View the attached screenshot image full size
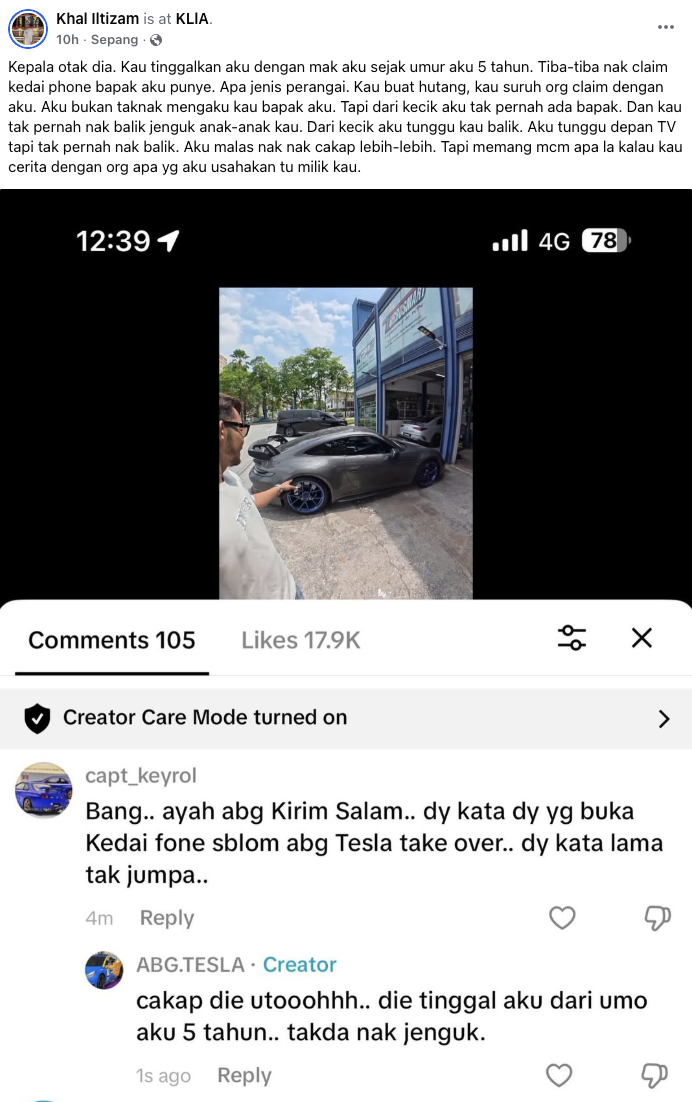Viewport: 692px width, 1102px height. point(346,640)
